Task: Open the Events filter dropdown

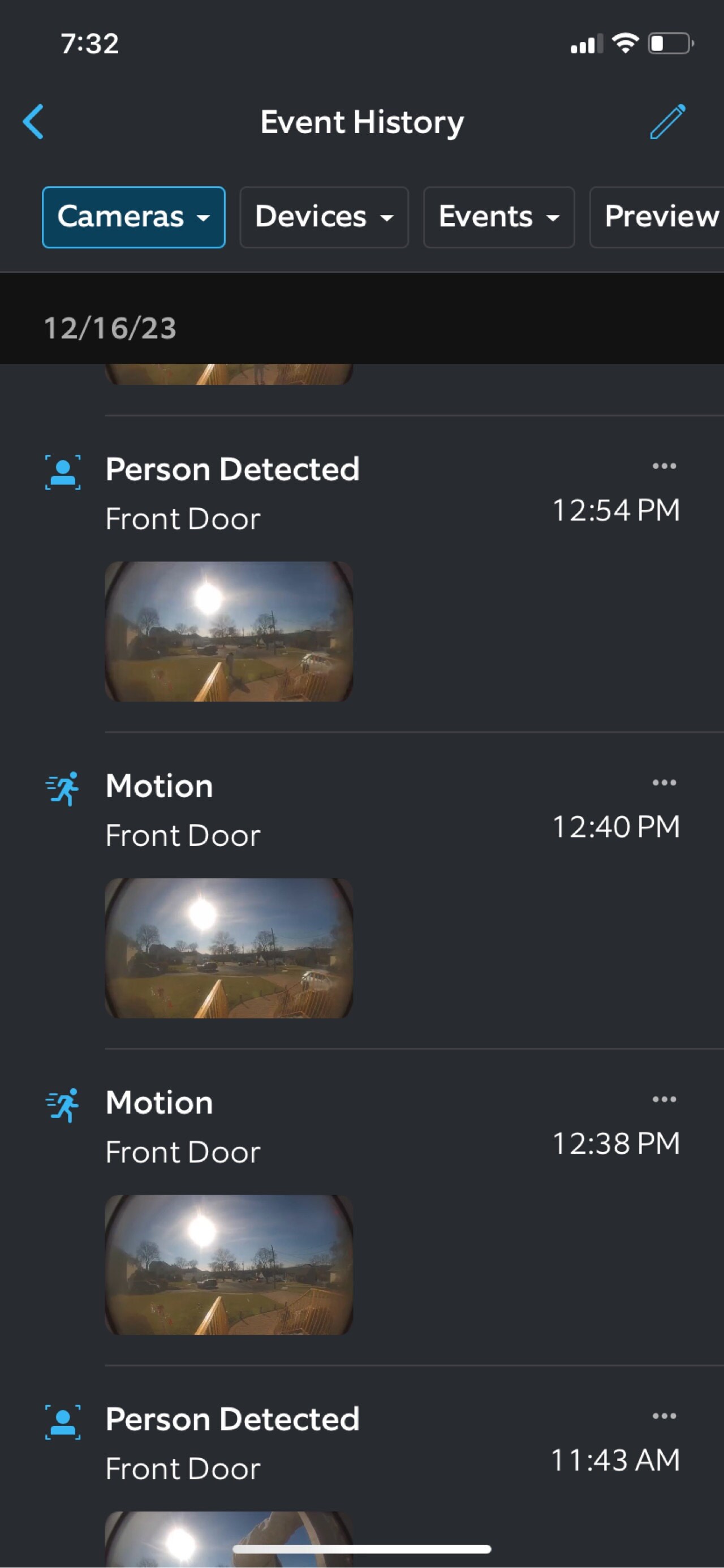Action: (498, 217)
